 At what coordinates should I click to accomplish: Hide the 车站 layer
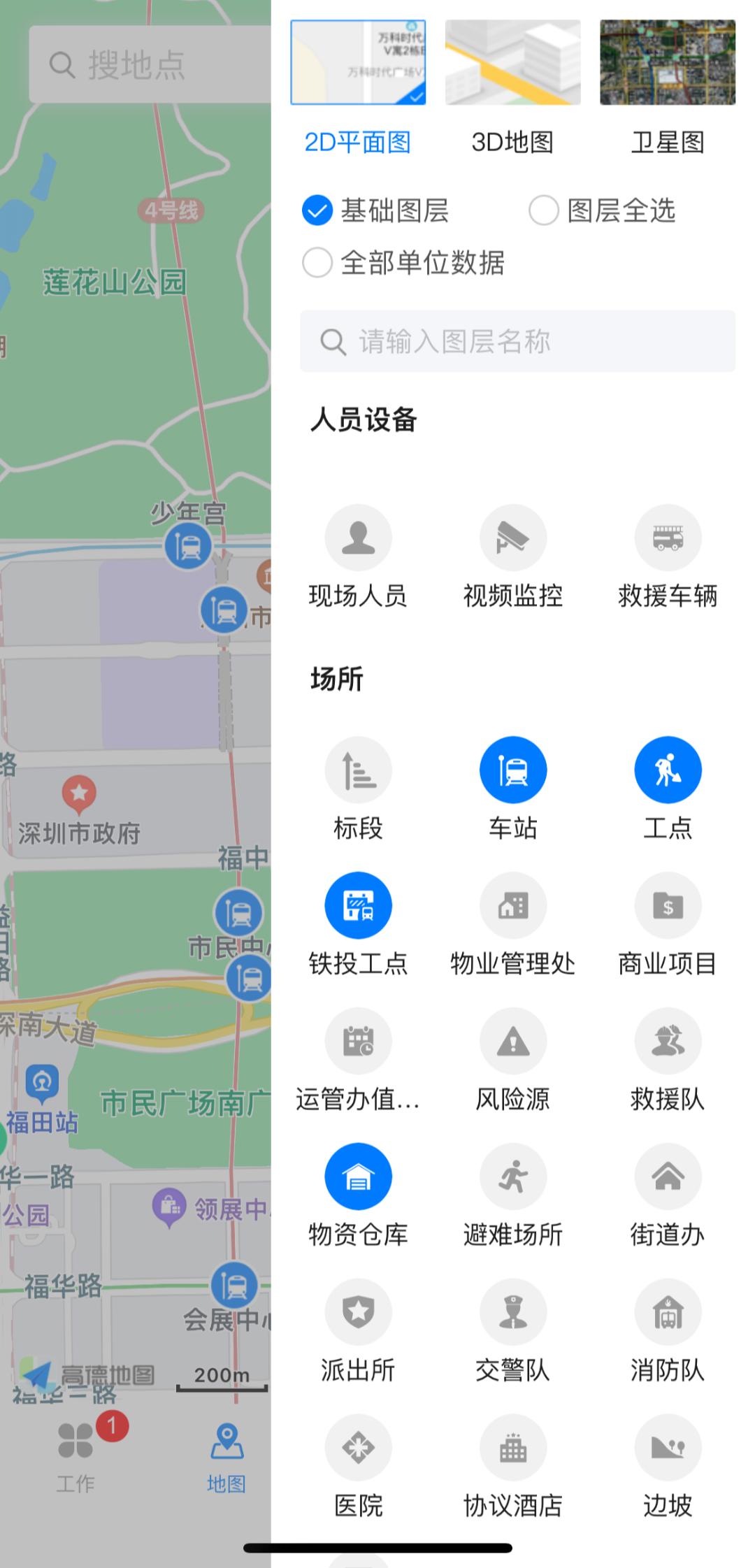[512, 770]
